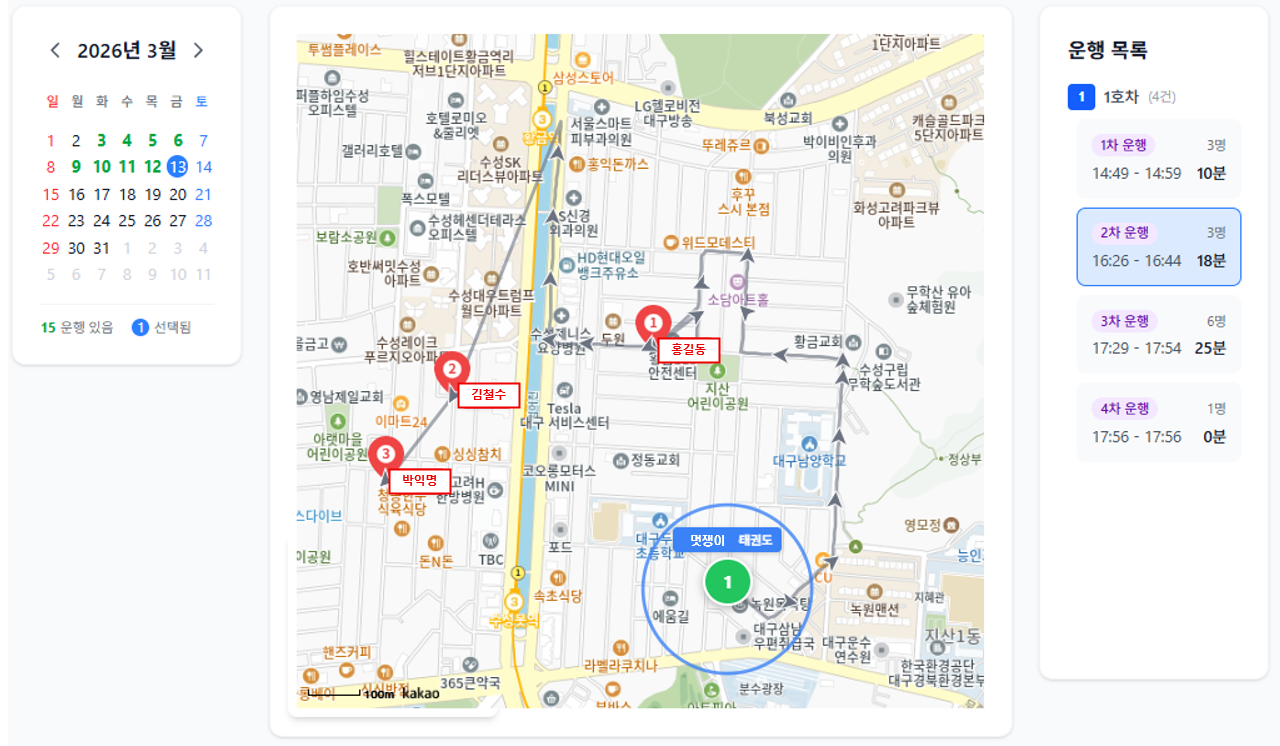The height and width of the screenshot is (746, 1280).
Task: Go to the next month
Action: (198, 50)
